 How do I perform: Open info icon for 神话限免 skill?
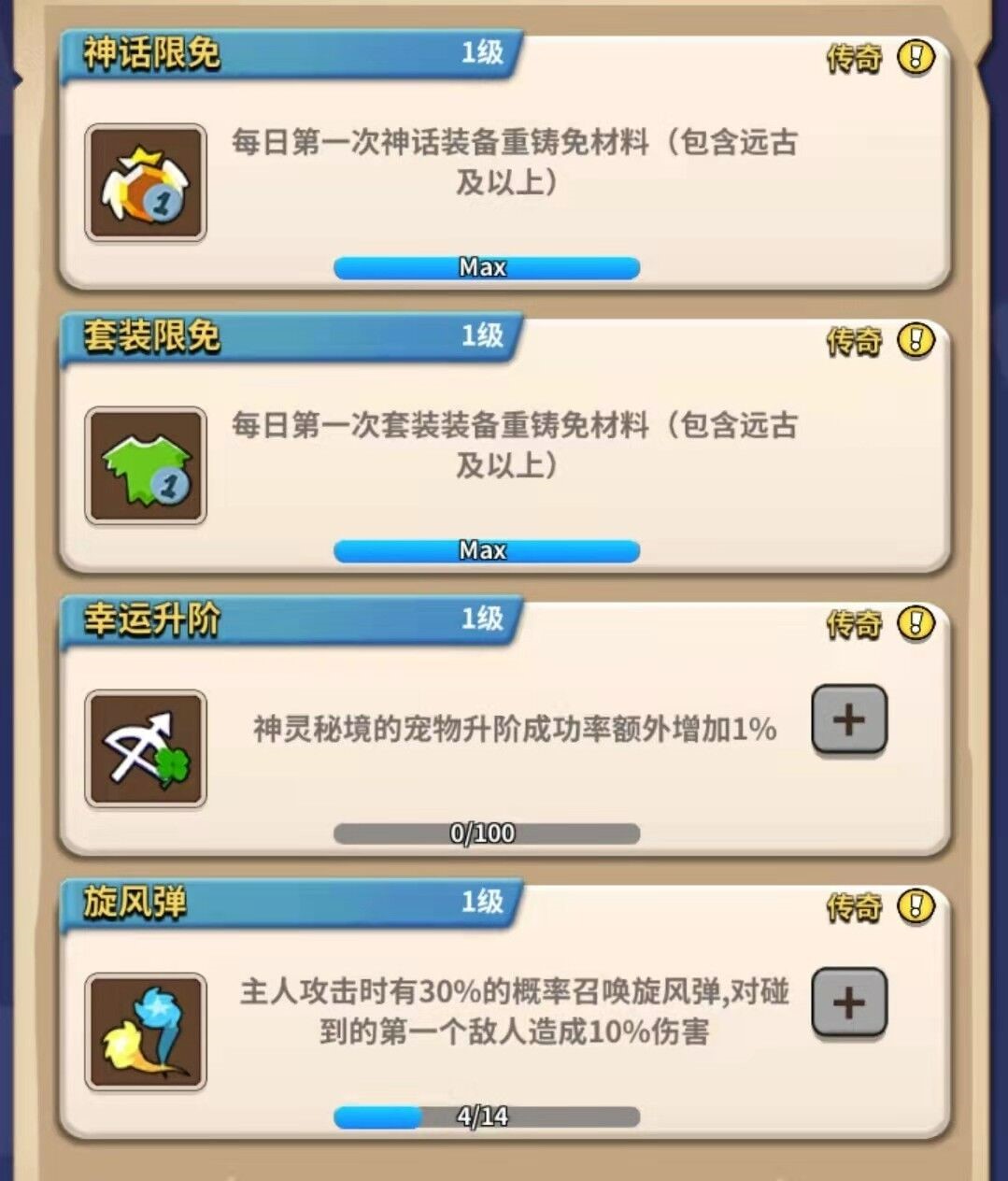click(916, 58)
